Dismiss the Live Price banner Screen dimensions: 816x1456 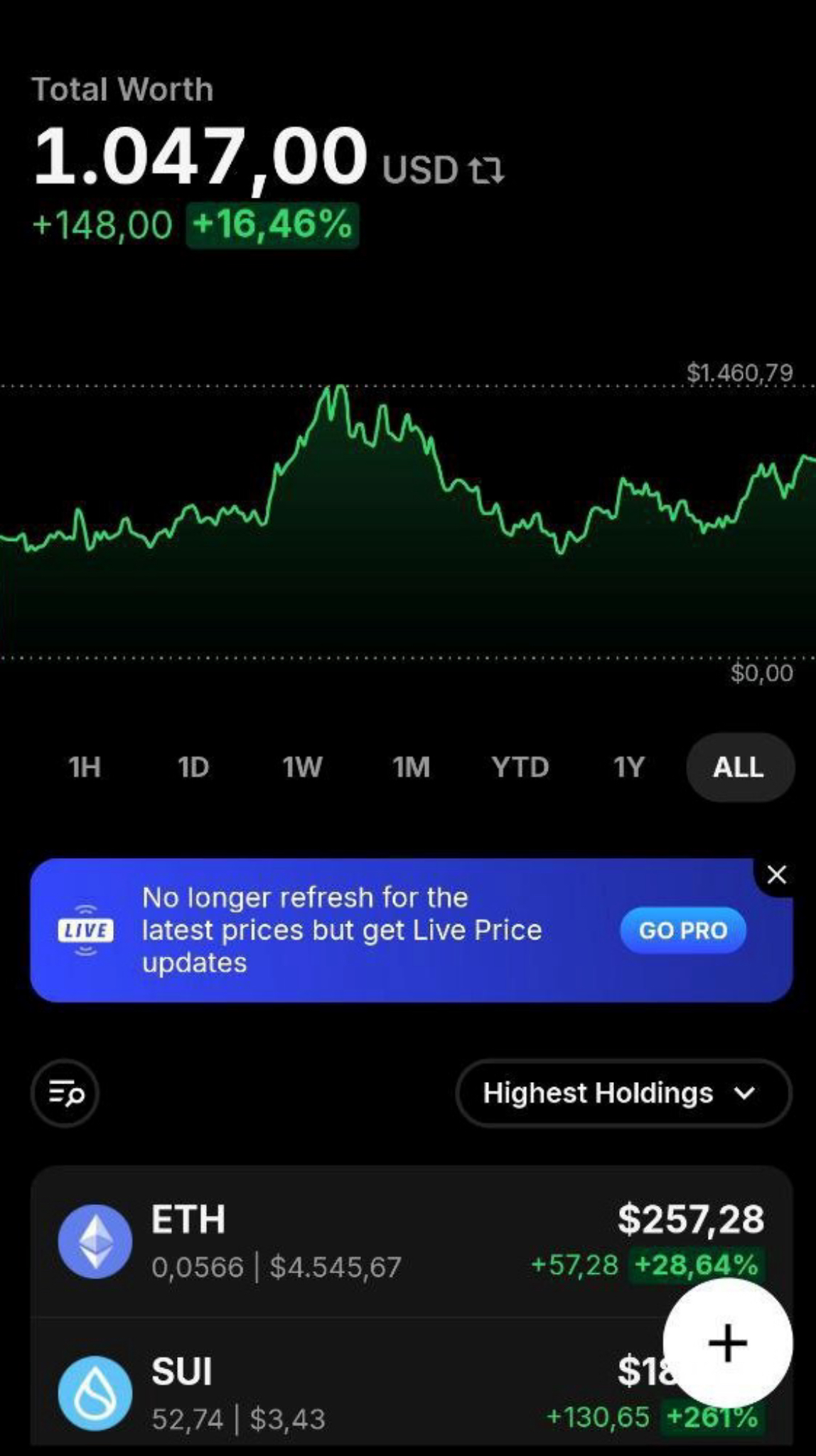coord(777,875)
